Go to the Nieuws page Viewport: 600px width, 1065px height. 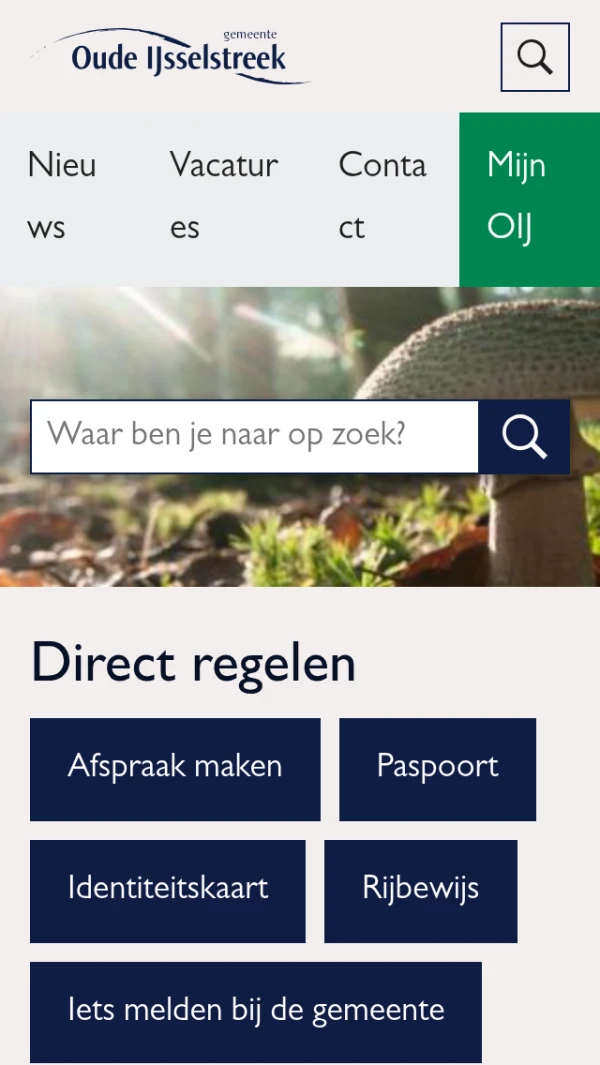pos(62,196)
